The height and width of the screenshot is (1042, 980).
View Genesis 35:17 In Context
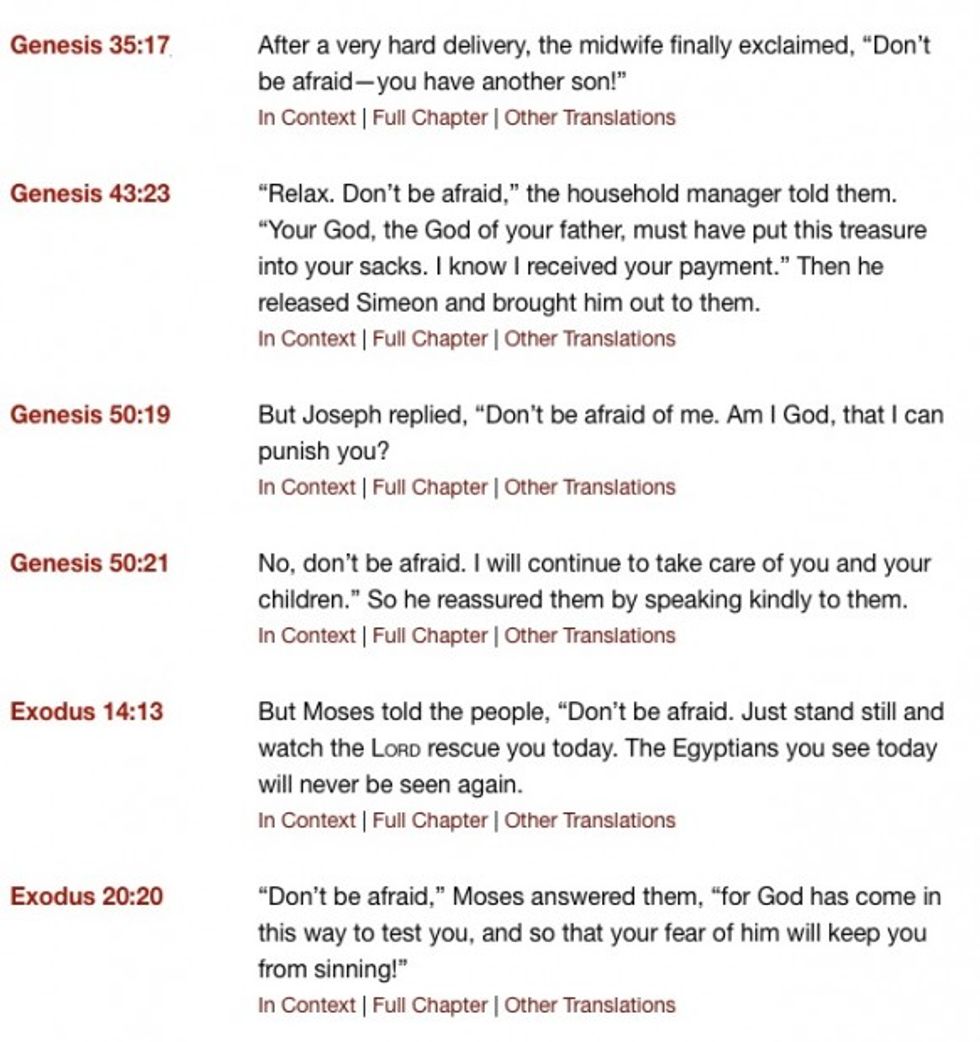(307, 118)
